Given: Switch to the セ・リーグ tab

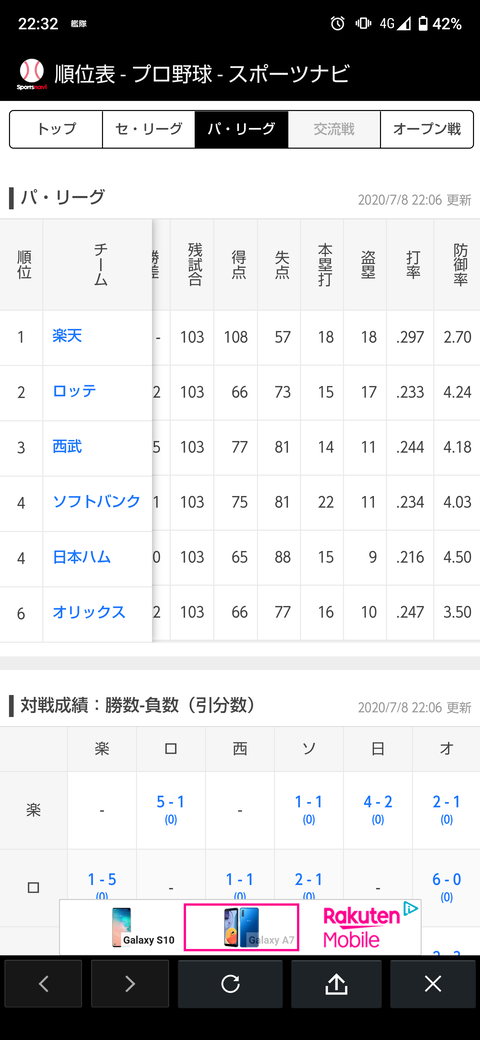Looking at the screenshot, I should click(x=149, y=129).
